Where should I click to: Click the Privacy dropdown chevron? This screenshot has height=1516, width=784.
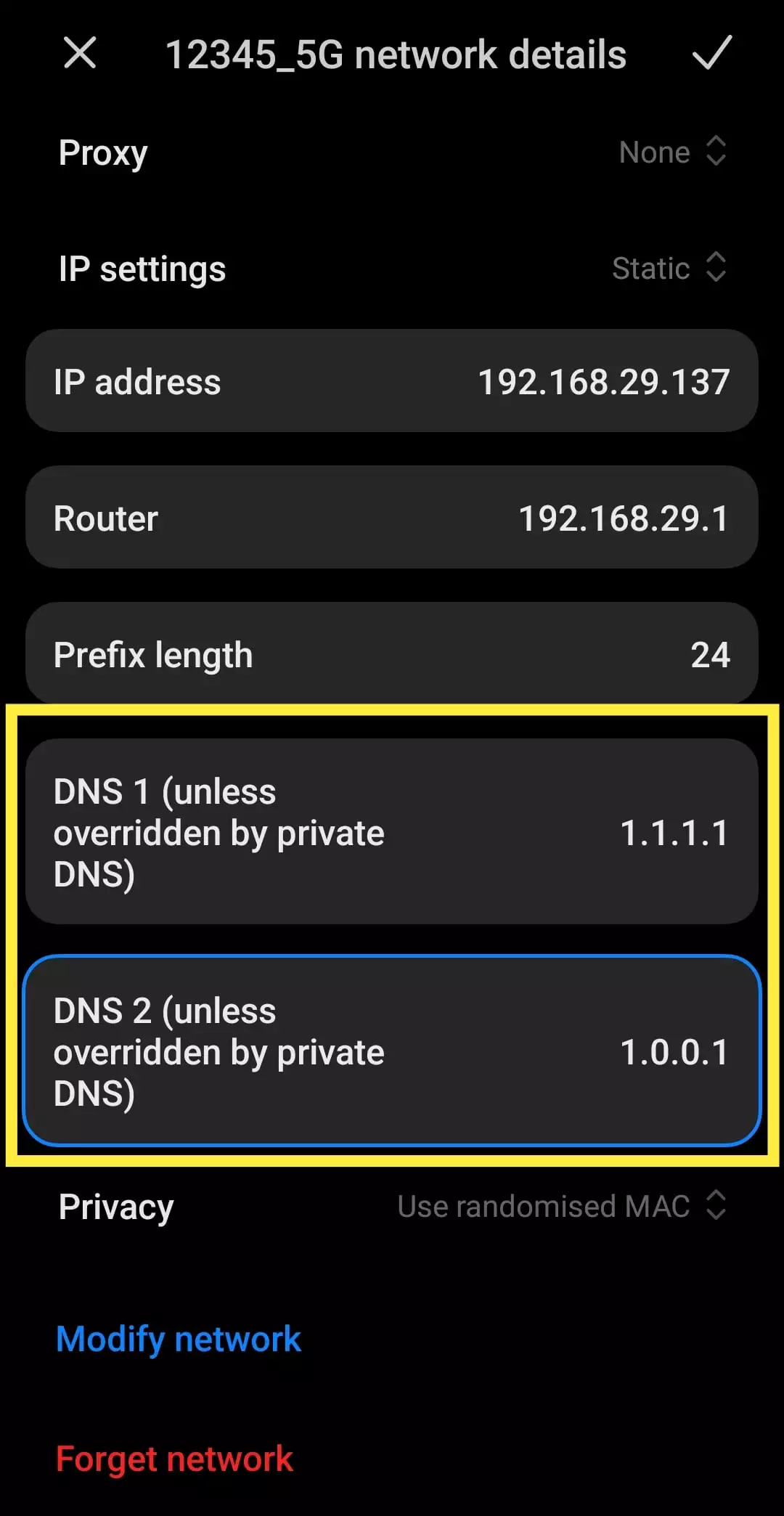[716, 1206]
